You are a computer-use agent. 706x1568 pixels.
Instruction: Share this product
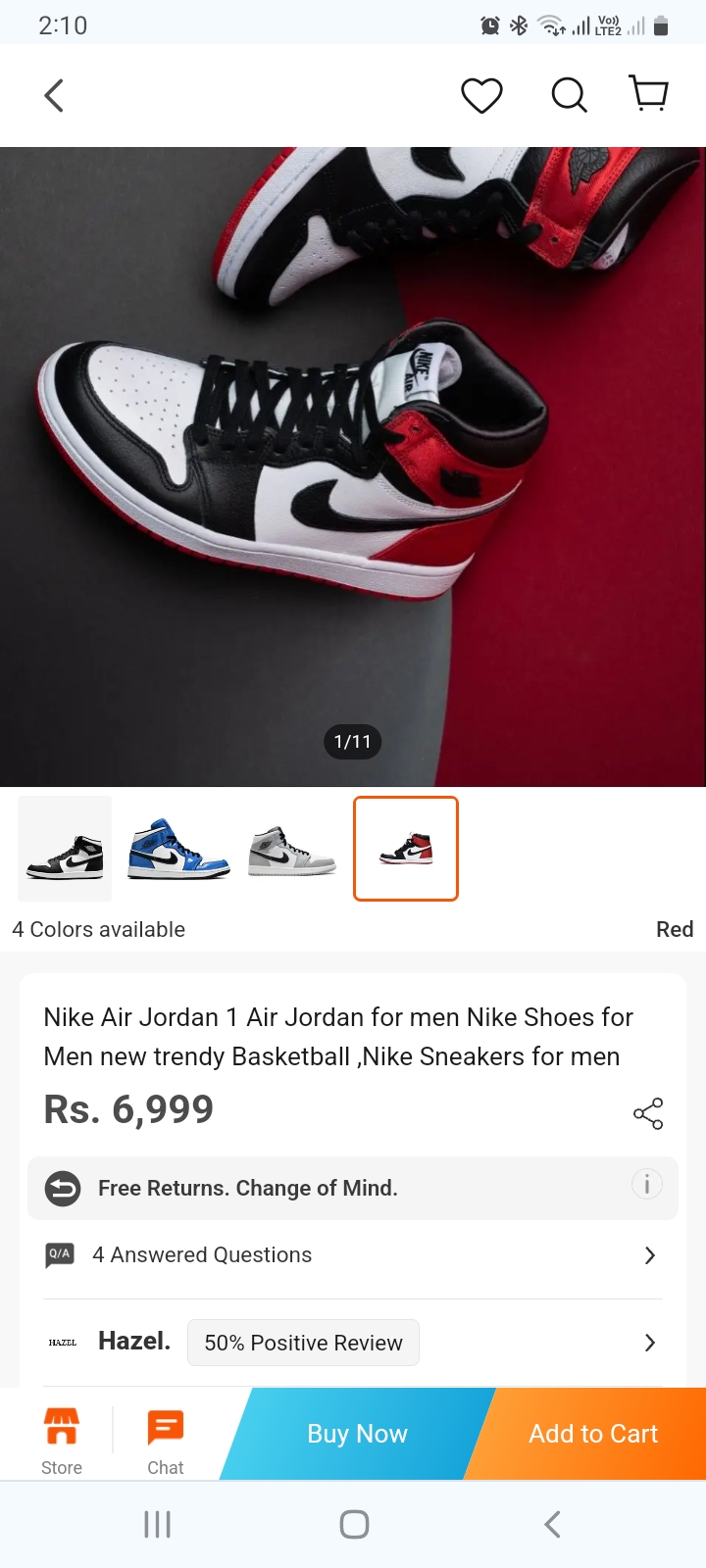(x=648, y=1113)
